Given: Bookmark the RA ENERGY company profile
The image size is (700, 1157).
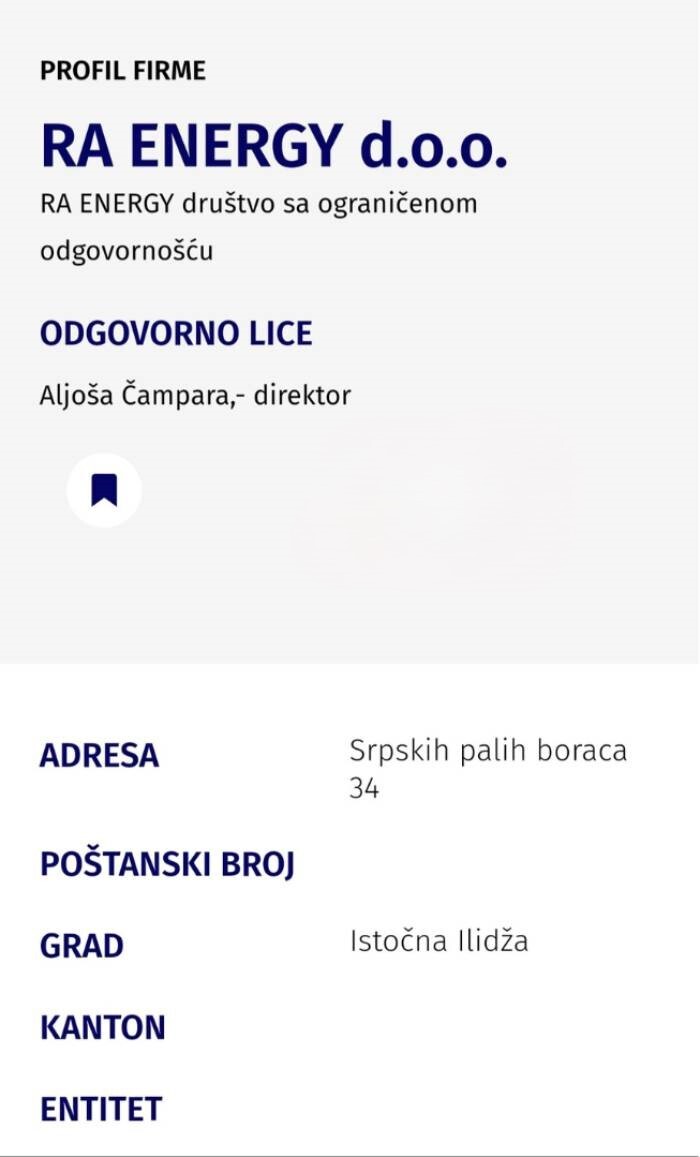Looking at the screenshot, I should tap(104, 490).
